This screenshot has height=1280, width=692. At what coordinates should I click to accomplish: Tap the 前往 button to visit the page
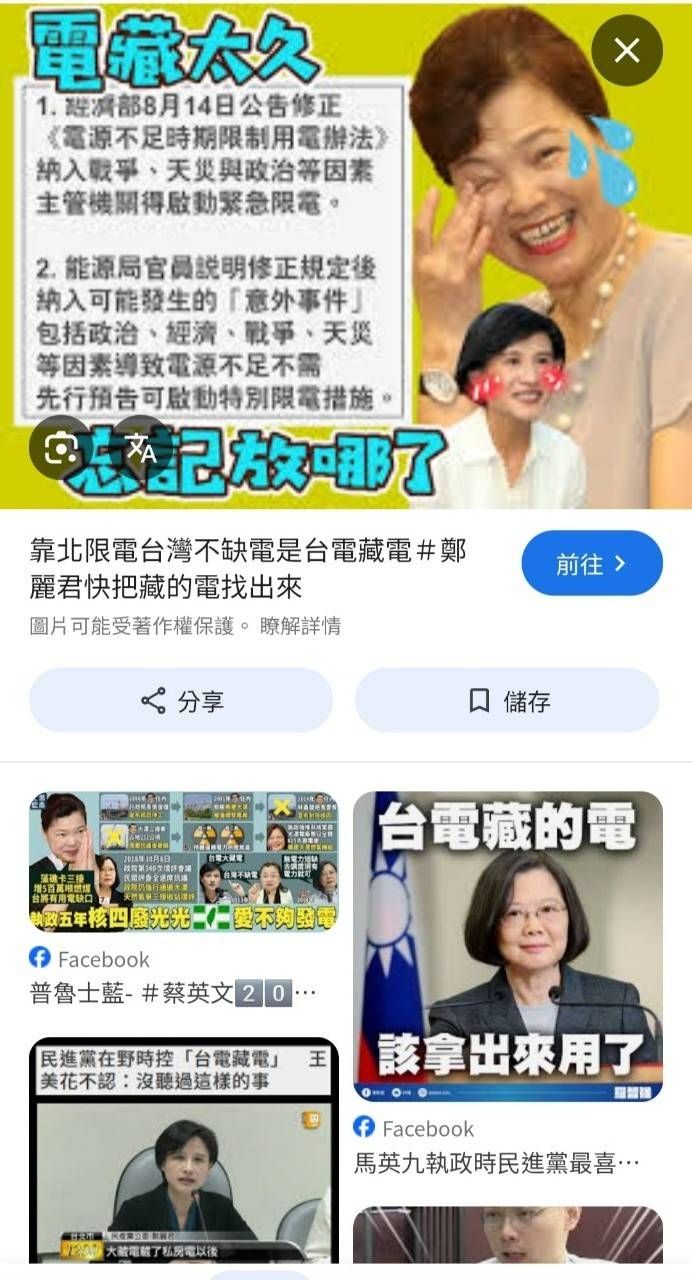[592, 564]
